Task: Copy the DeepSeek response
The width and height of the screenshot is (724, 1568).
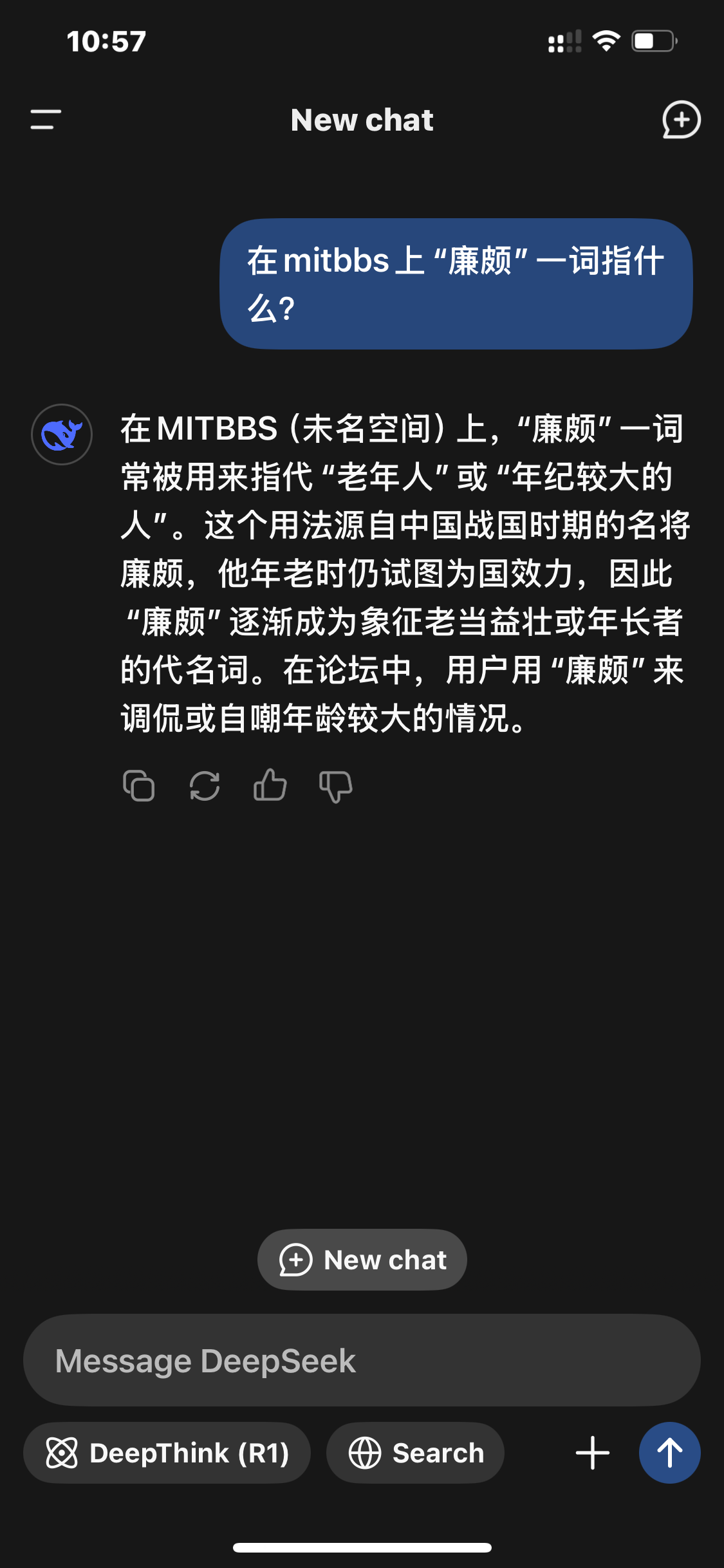Action: point(139,785)
